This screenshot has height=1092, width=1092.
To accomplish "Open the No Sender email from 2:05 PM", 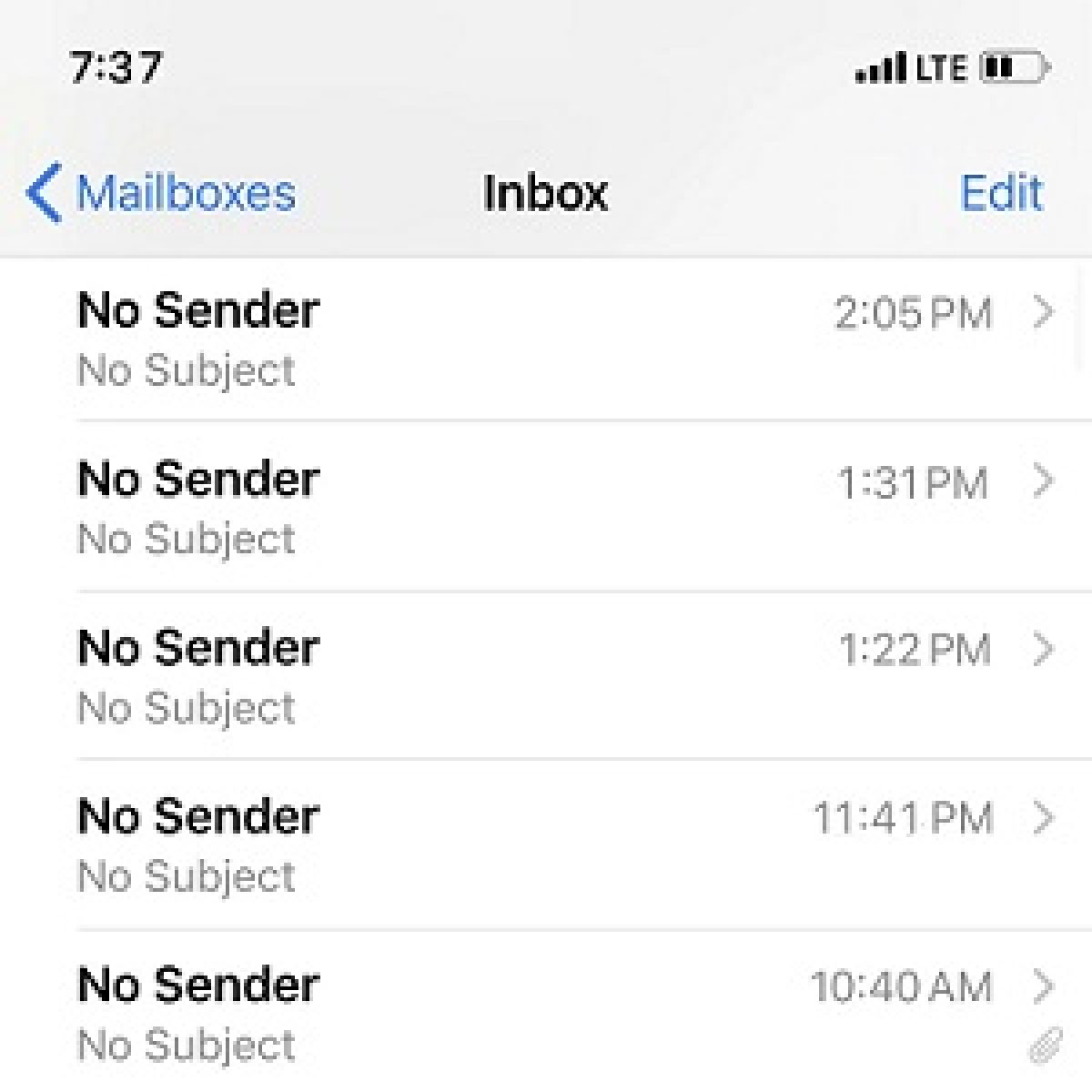I will pyautogui.click(x=546, y=339).
